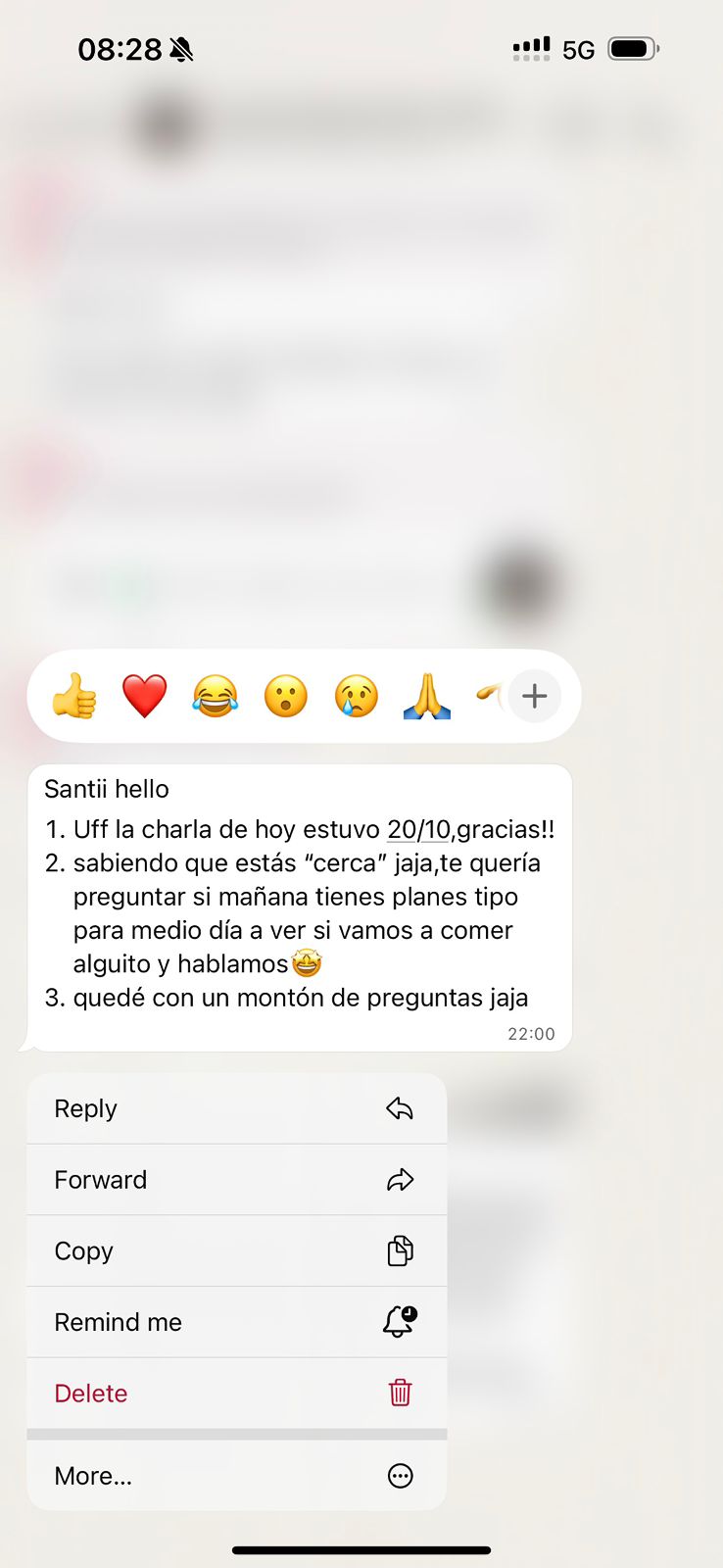723x1568 pixels.
Task: React with the surprised face emoji
Action: pyautogui.click(x=286, y=696)
